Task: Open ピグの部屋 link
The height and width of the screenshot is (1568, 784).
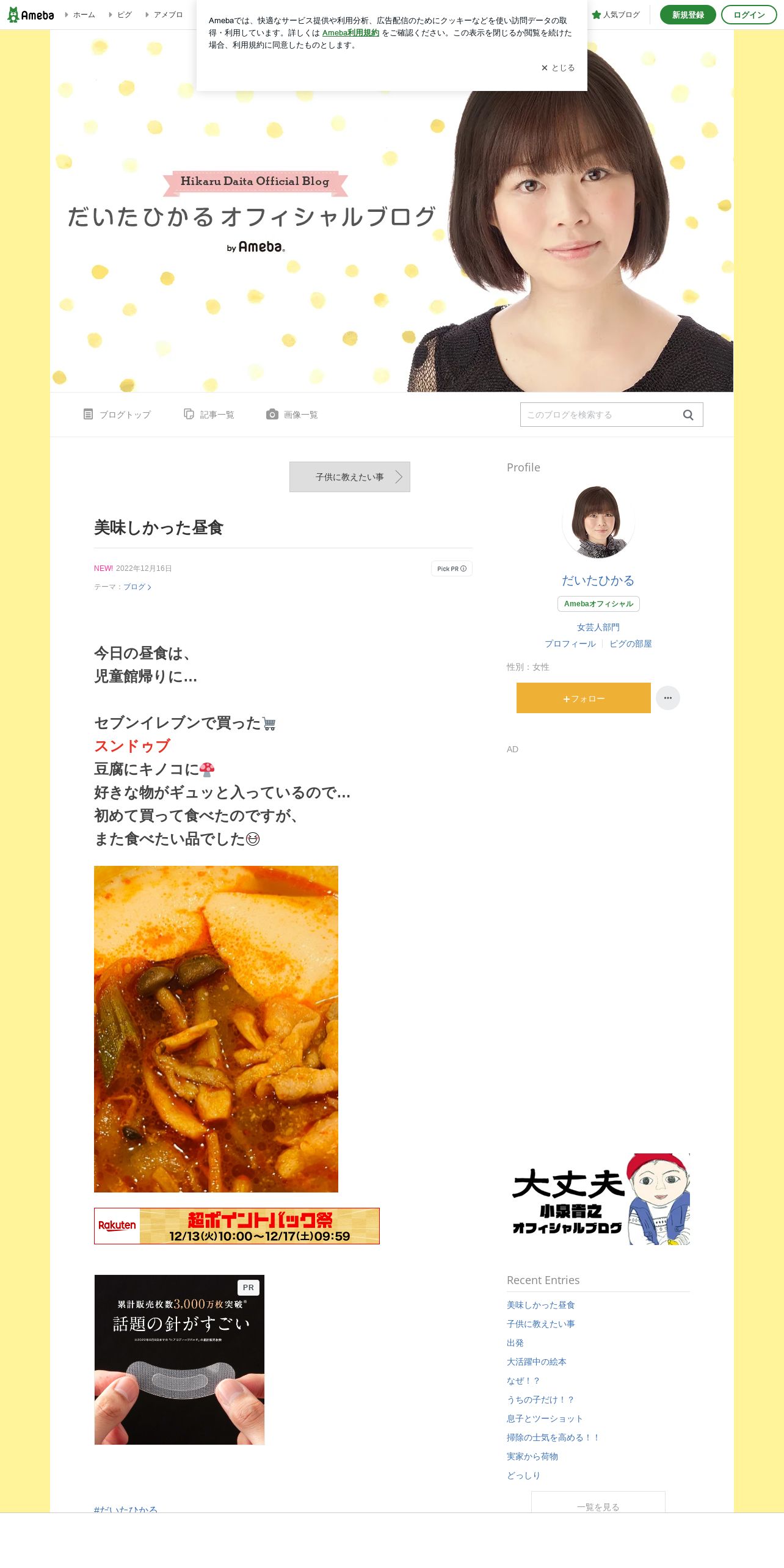Action: point(630,644)
